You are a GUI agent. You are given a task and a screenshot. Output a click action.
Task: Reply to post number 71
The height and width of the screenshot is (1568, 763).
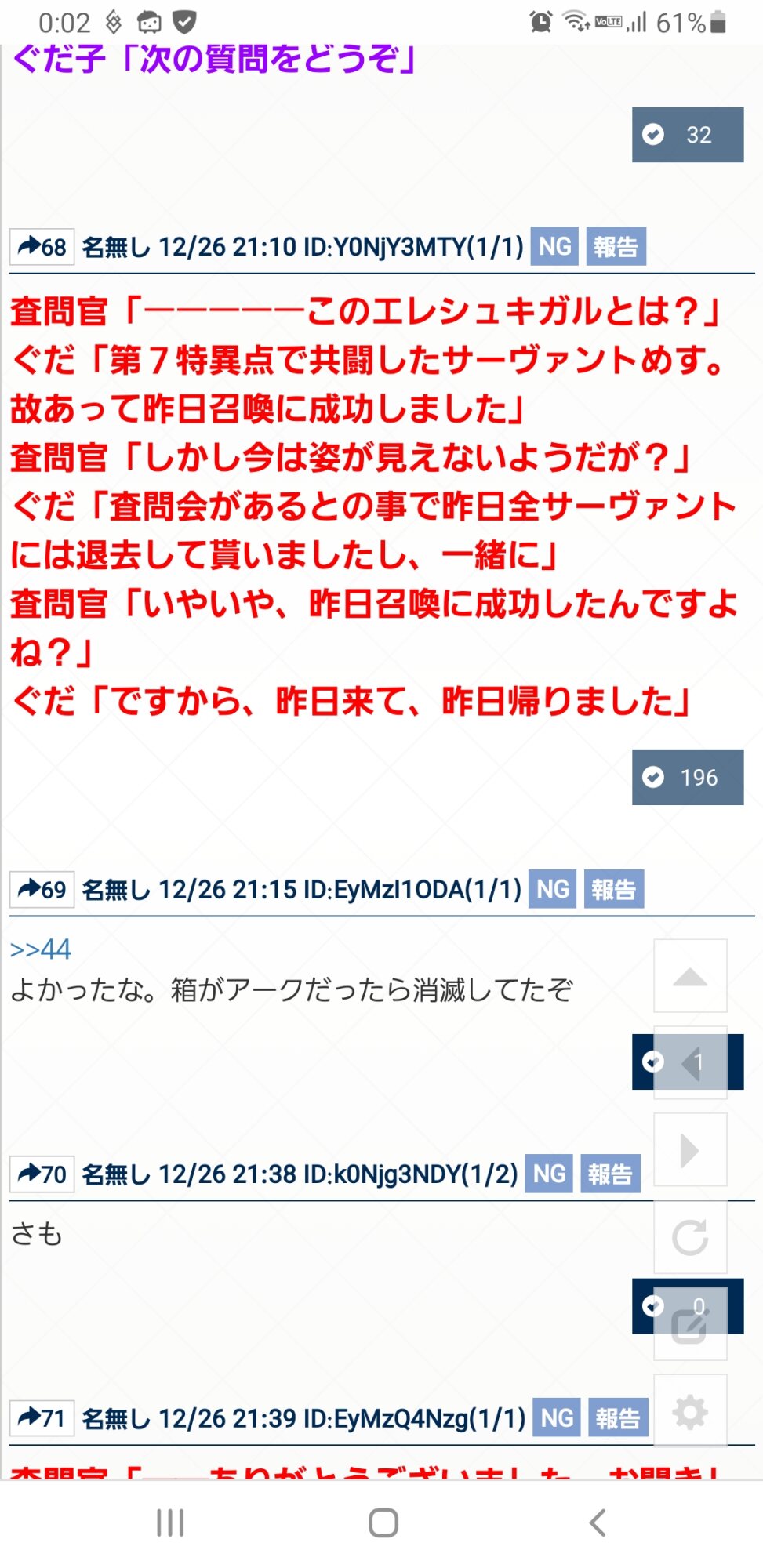(42, 1418)
